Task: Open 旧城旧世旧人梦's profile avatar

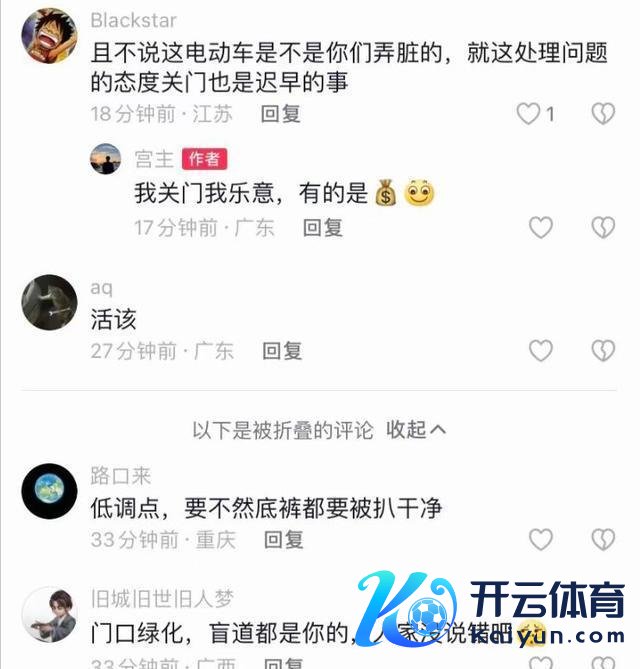Action: tap(49, 615)
